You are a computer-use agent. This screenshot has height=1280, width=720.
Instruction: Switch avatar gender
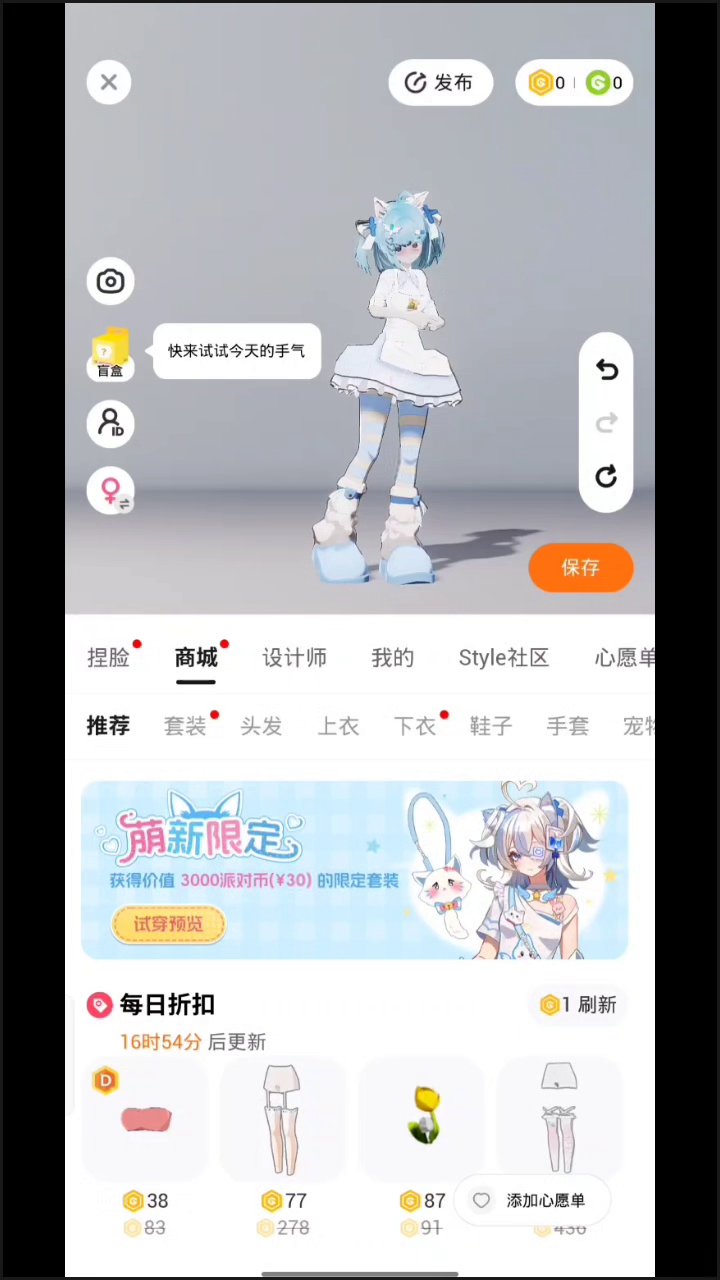pyautogui.click(x=110, y=492)
